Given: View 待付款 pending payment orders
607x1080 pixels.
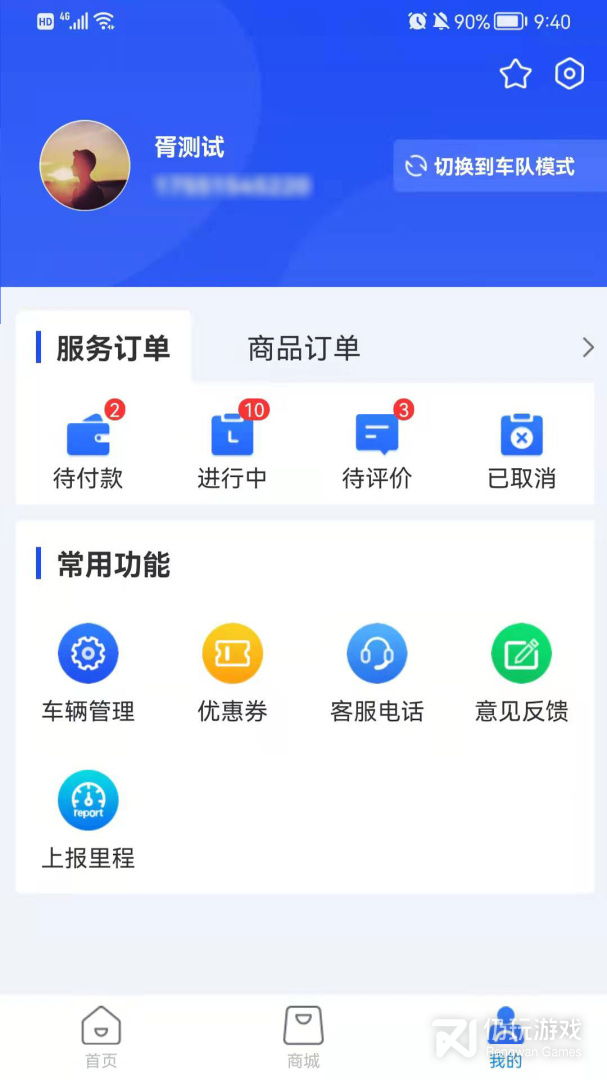Looking at the screenshot, I should click(x=88, y=449).
